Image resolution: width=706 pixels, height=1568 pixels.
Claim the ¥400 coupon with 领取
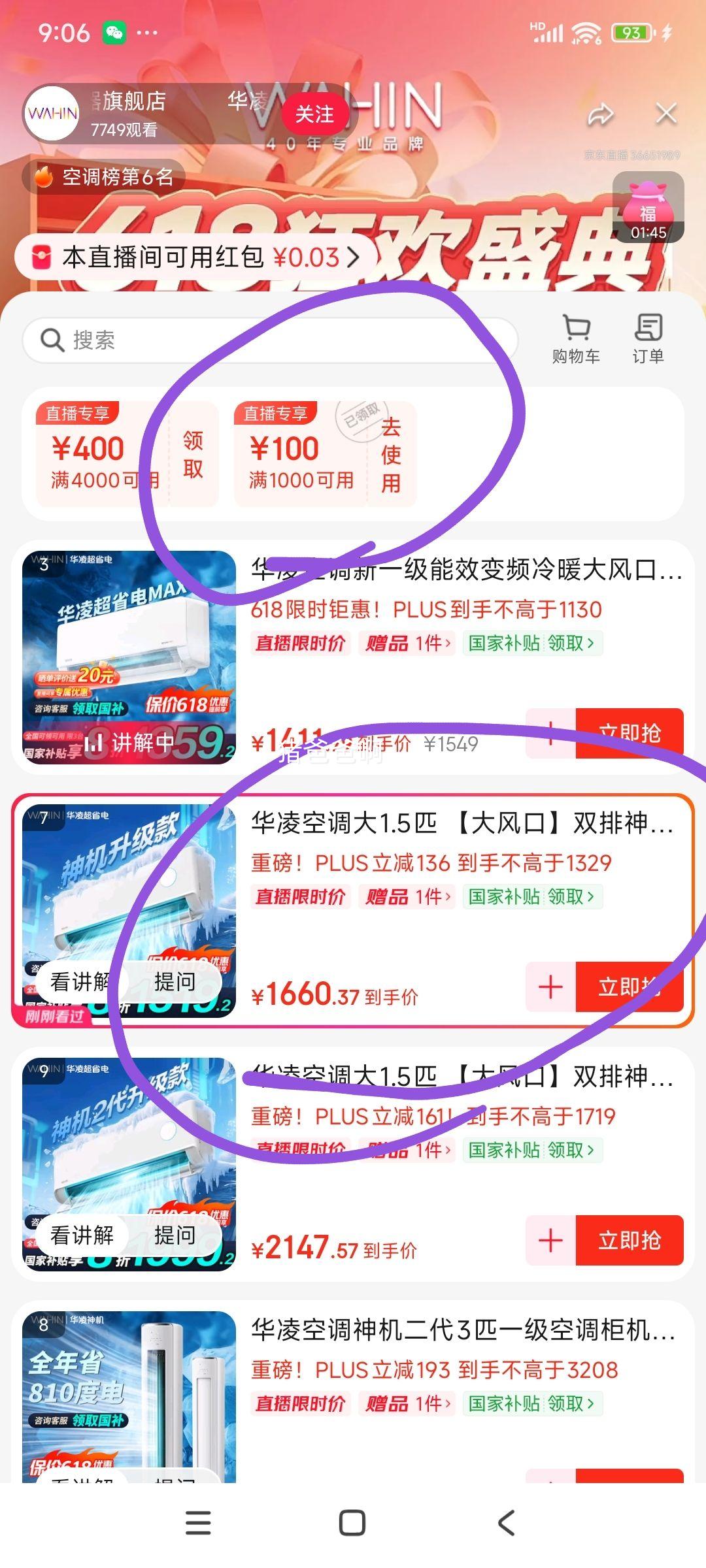tap(193, 455)
